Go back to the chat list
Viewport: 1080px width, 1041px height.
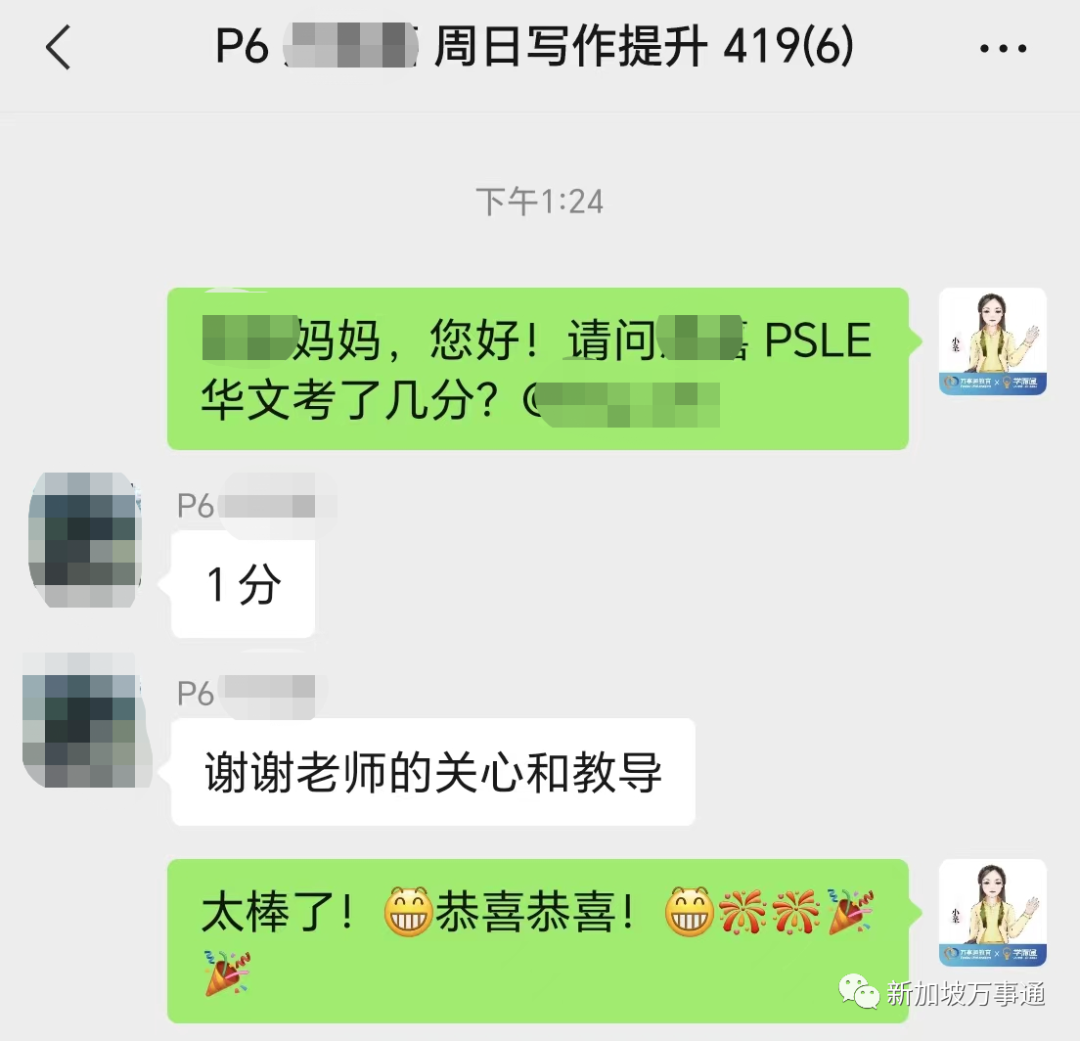click(58, 49)
